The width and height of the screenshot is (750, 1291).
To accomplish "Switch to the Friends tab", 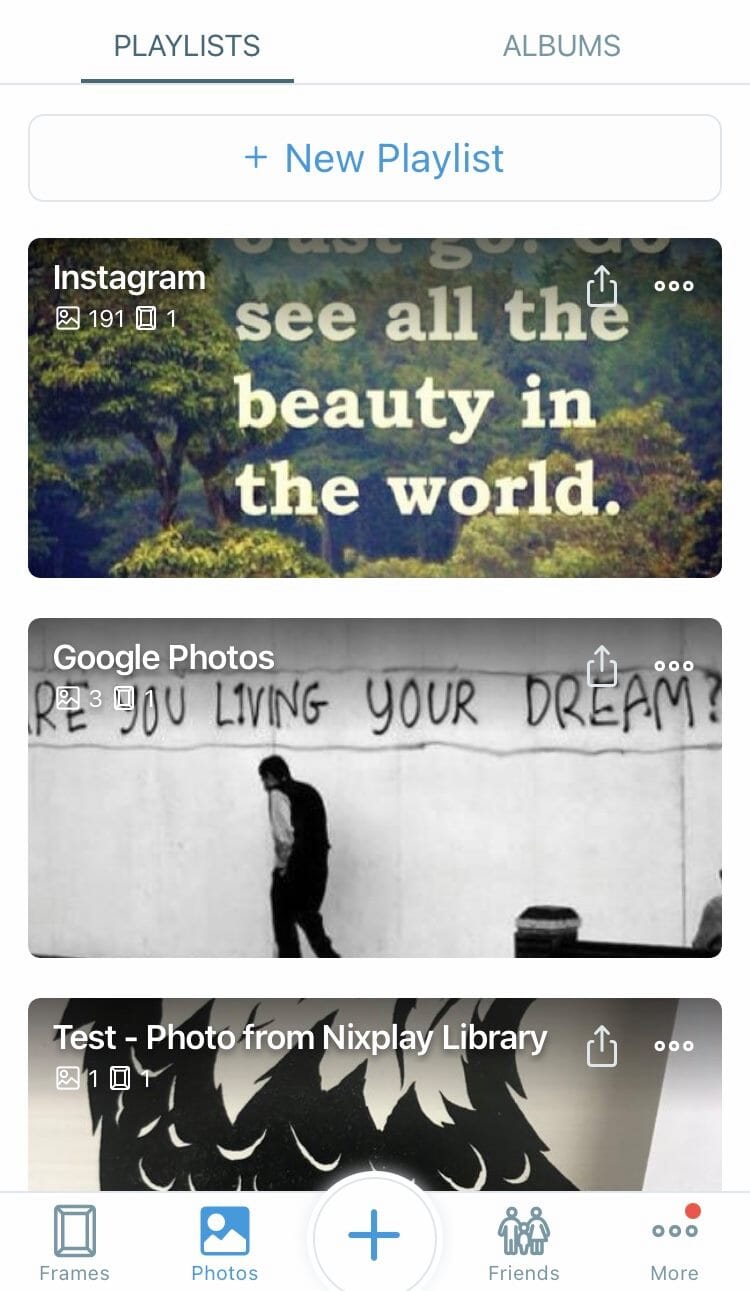I will tap(524, 1243).
